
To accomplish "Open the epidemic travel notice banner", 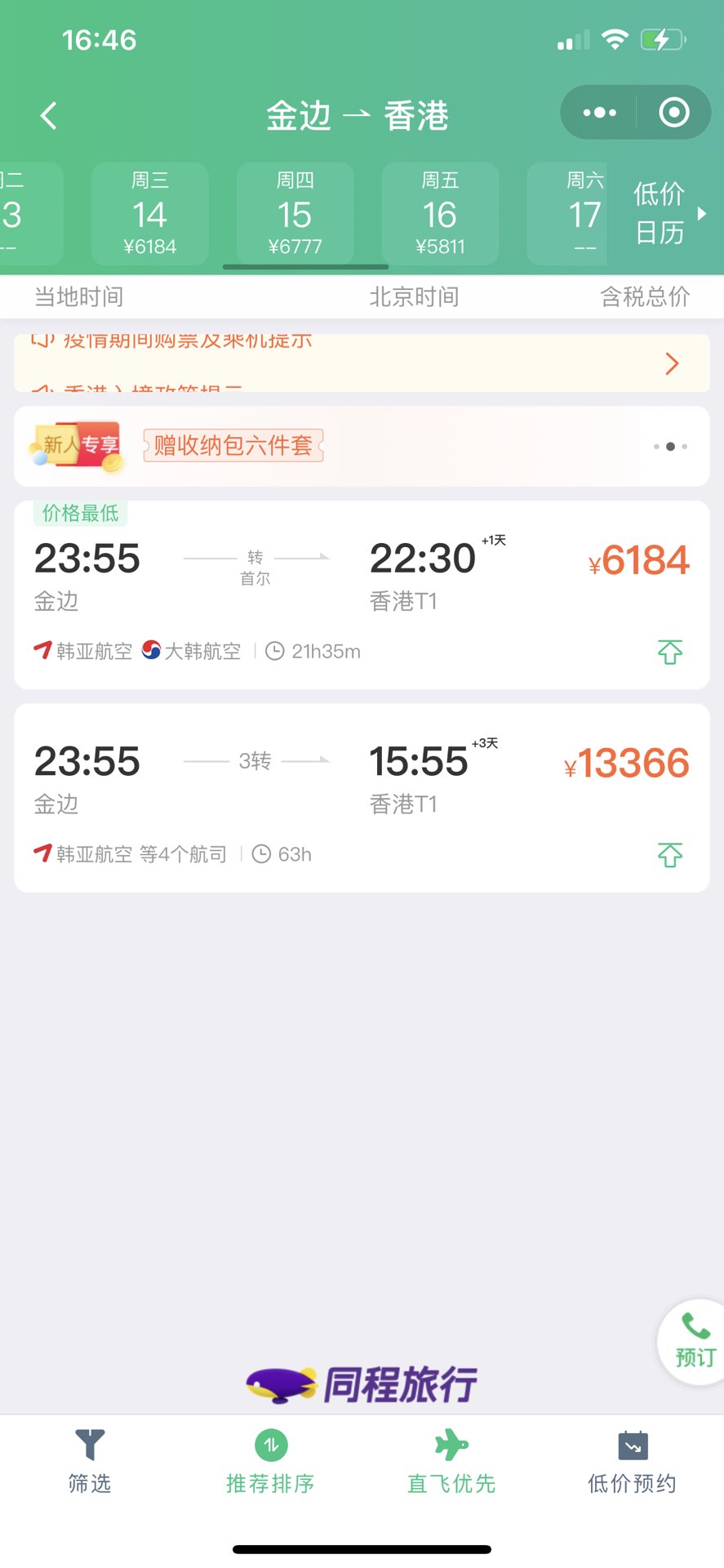I will point(362,363).
